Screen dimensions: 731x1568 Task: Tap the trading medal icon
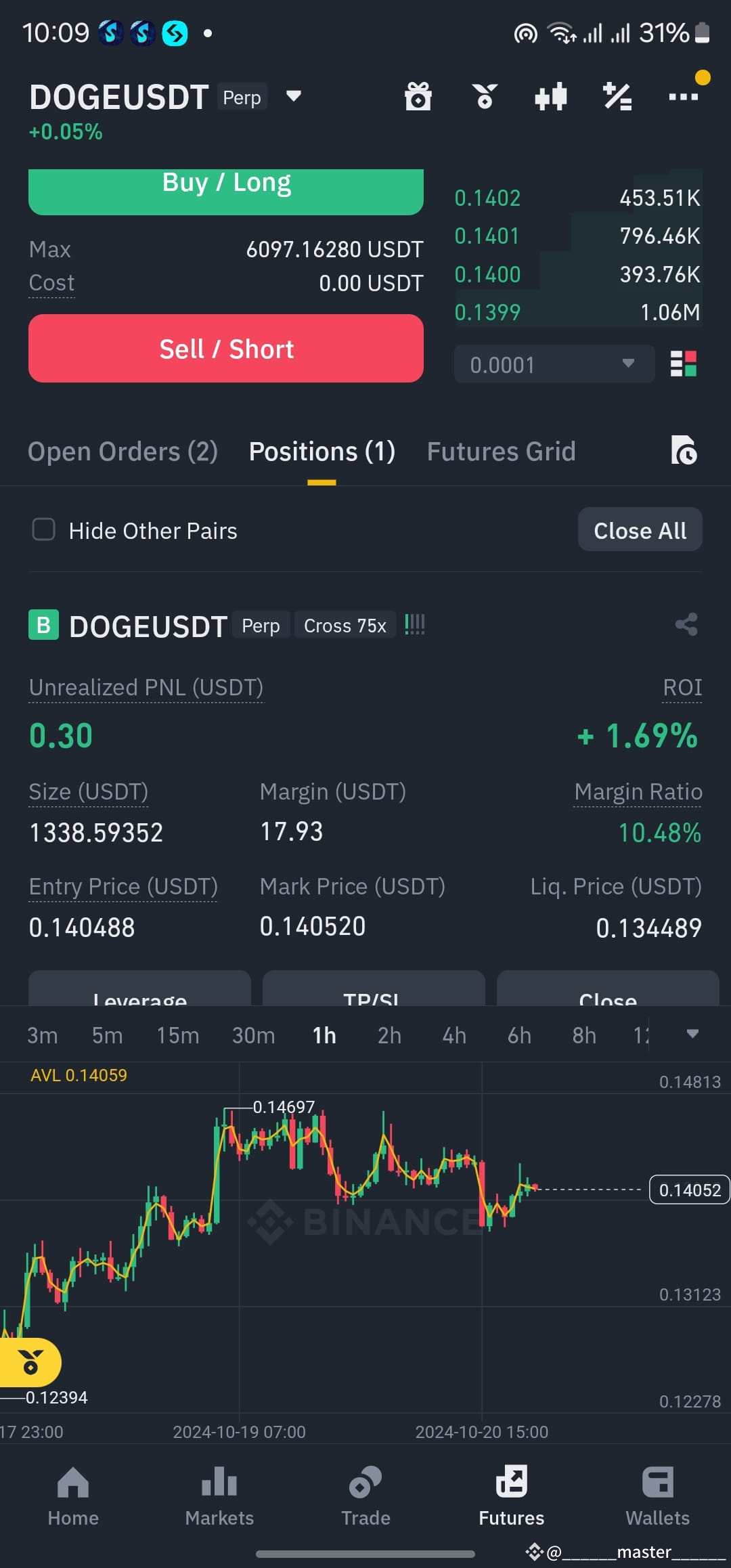point(485,96)
